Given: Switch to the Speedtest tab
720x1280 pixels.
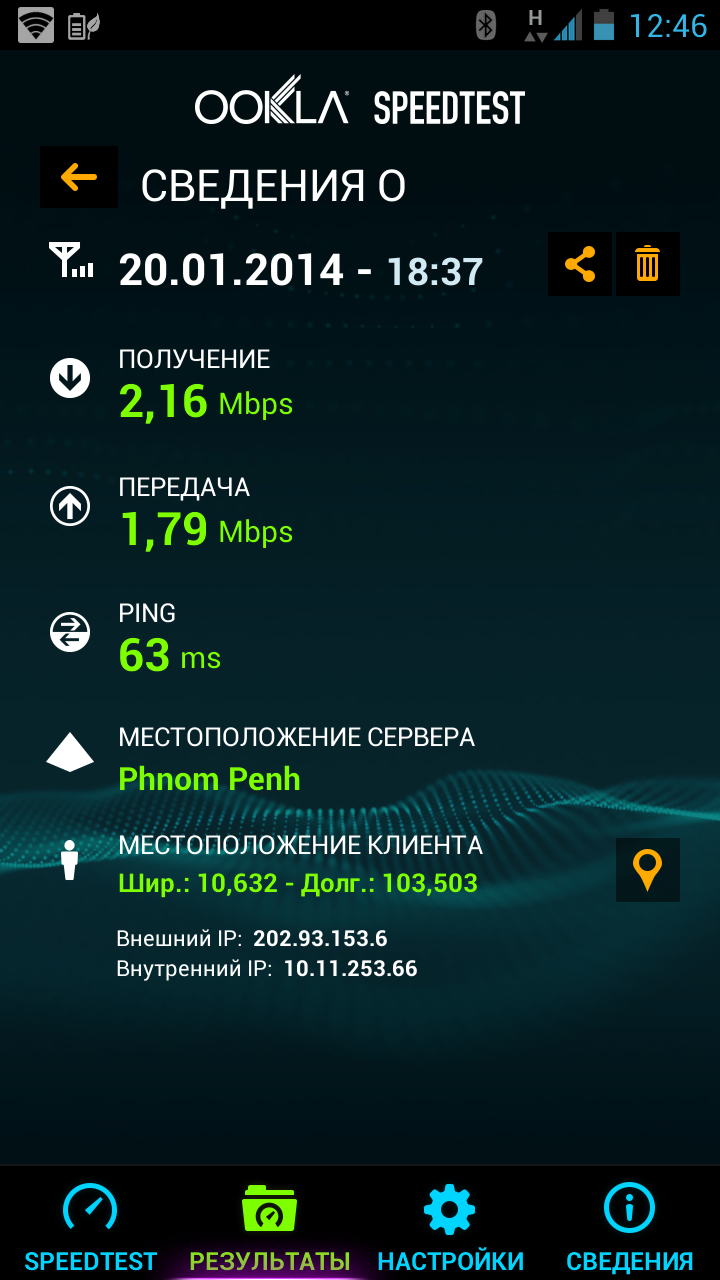Looking at the screenshot, I should (90, 1224).
